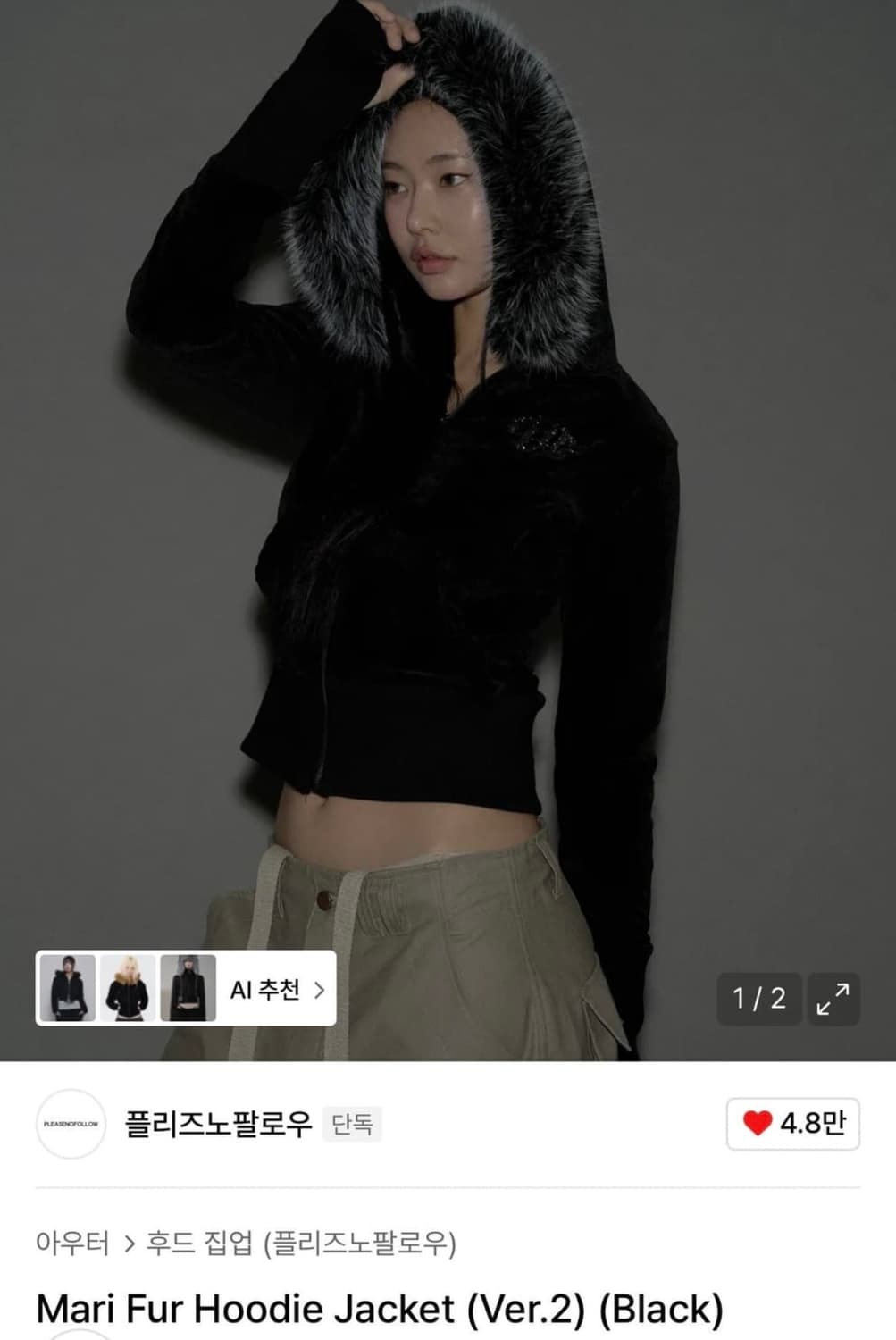Tap the PLEASENOFOLLOW text inside the logo circle
The width and height of the screenshot is (896, 1340).
[x=70, y=1126]
